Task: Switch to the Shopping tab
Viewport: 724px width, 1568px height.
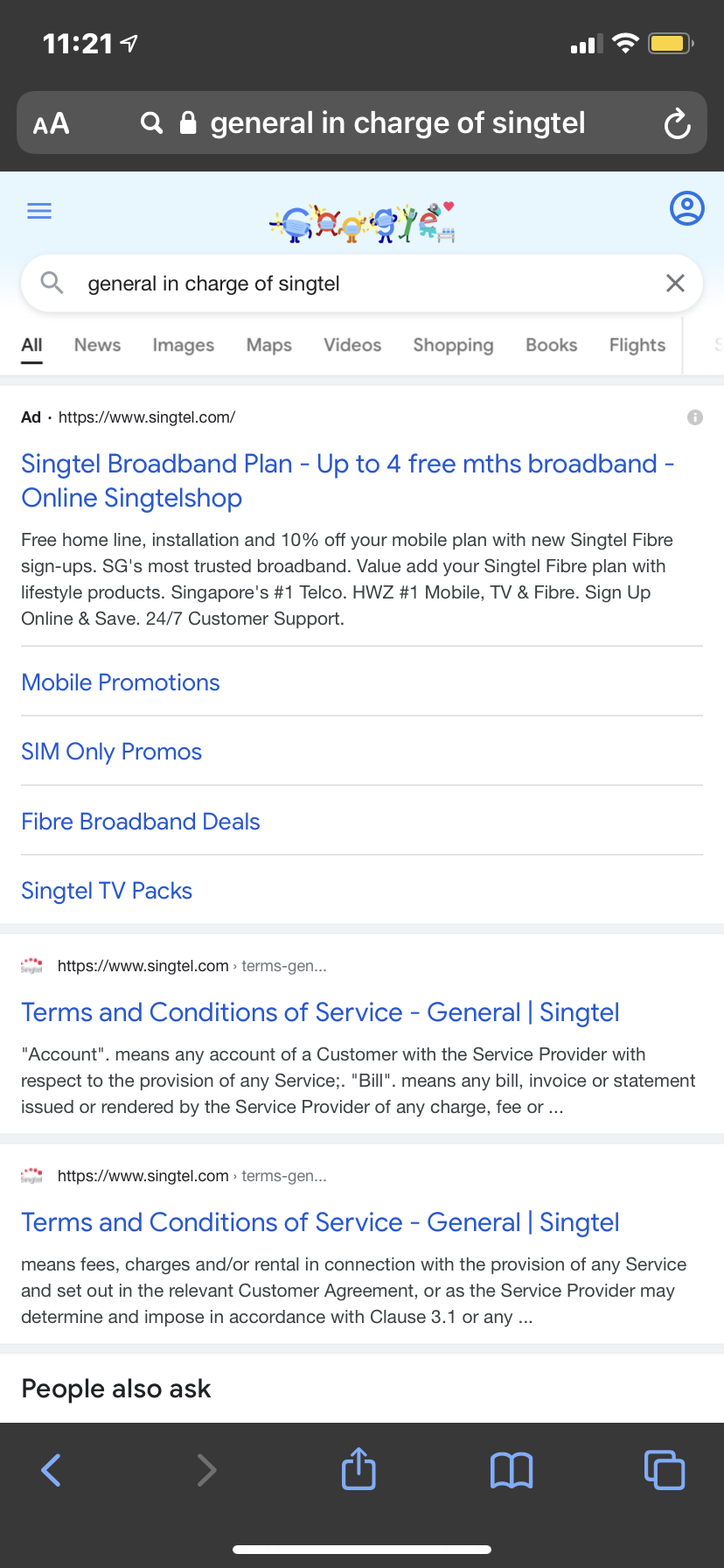Action: [x=453, y=345]
